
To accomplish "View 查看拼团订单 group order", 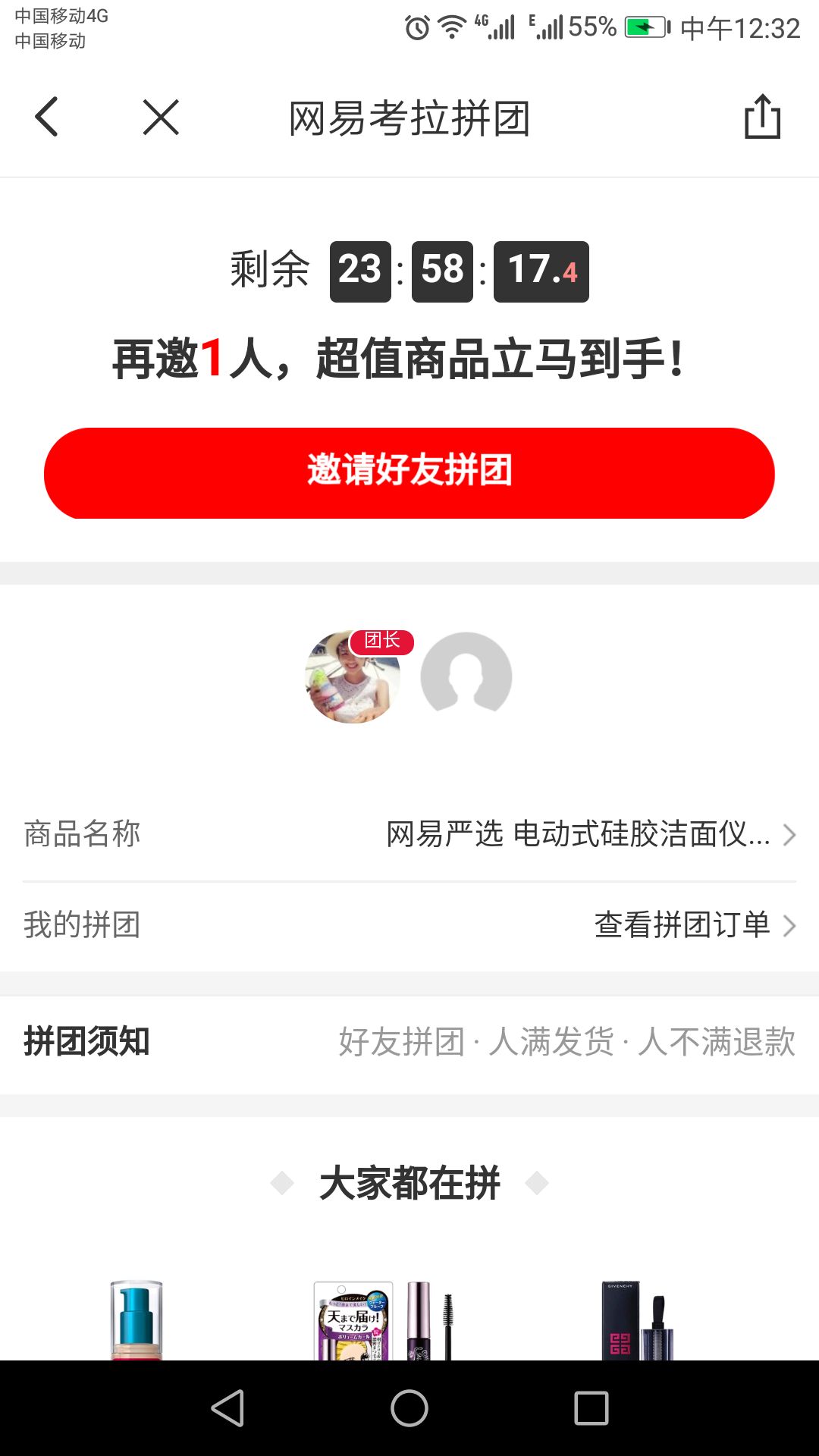I will pos(694,925).
